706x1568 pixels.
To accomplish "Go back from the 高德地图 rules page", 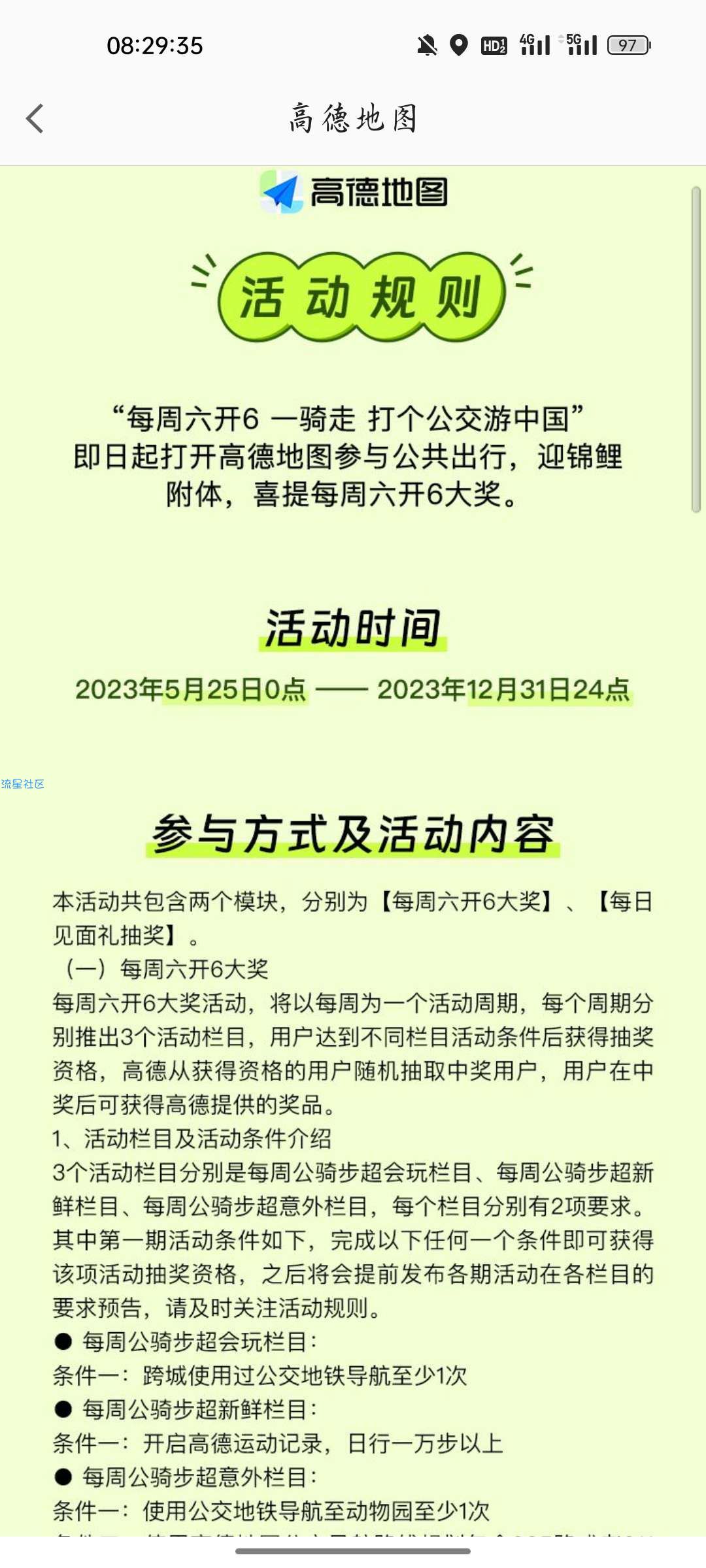I will pyautogui.click(x=35, y=119).
